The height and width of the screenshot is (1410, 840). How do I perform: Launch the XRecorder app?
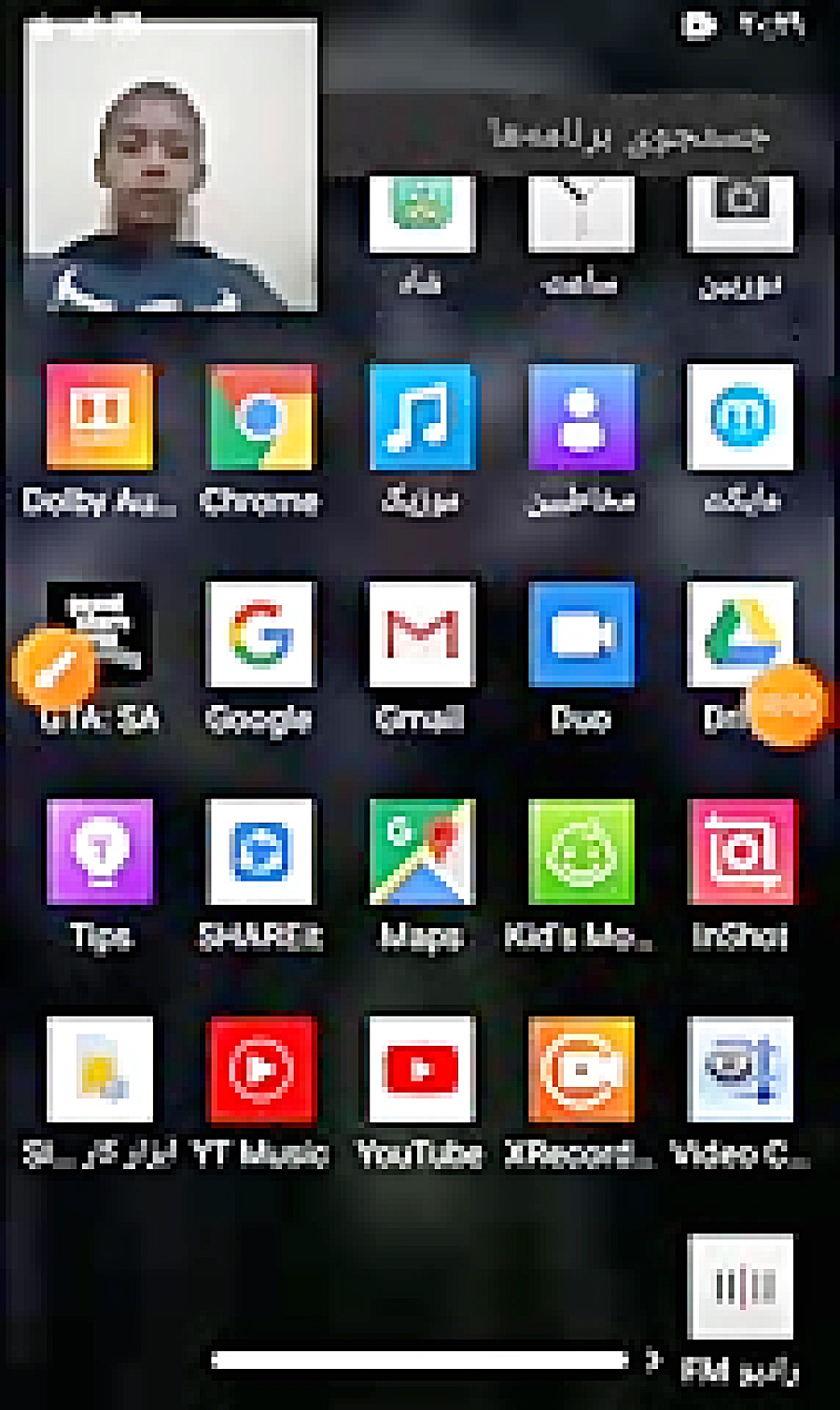point(581,1070)
